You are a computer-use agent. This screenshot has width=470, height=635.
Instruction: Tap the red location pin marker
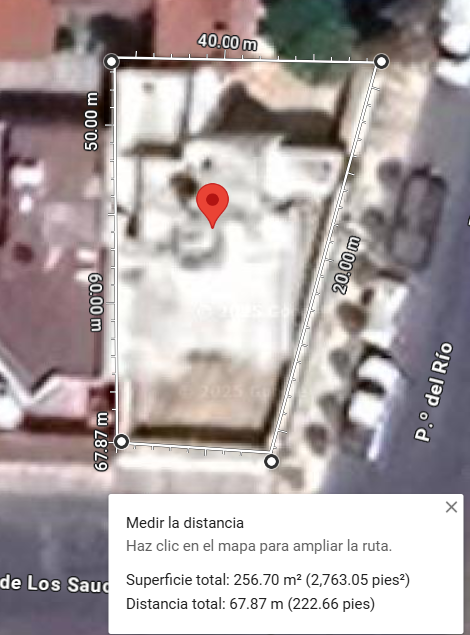coord(213,205)
